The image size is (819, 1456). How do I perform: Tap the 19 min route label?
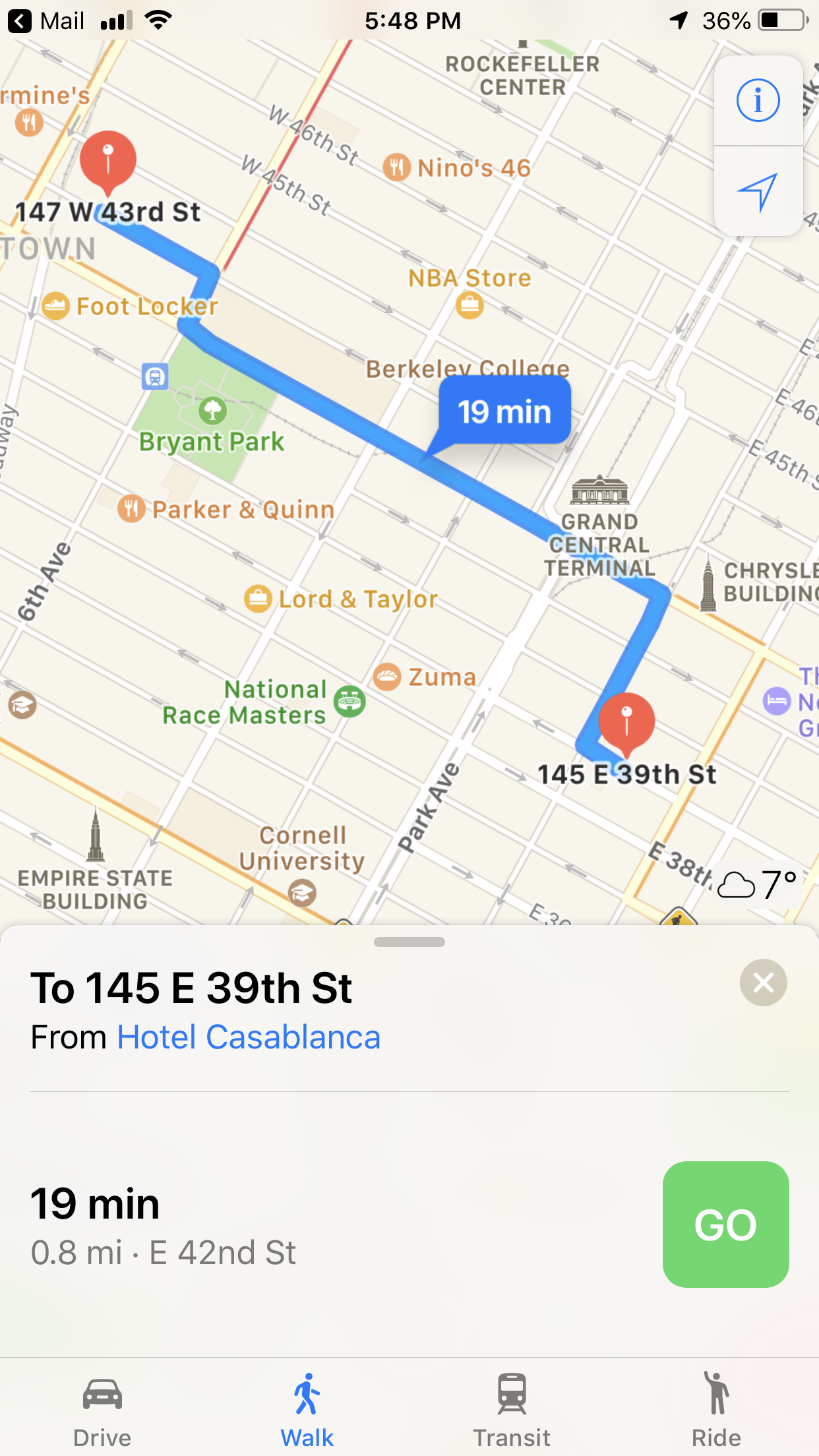pyautogui.click(x=504, y=411)
